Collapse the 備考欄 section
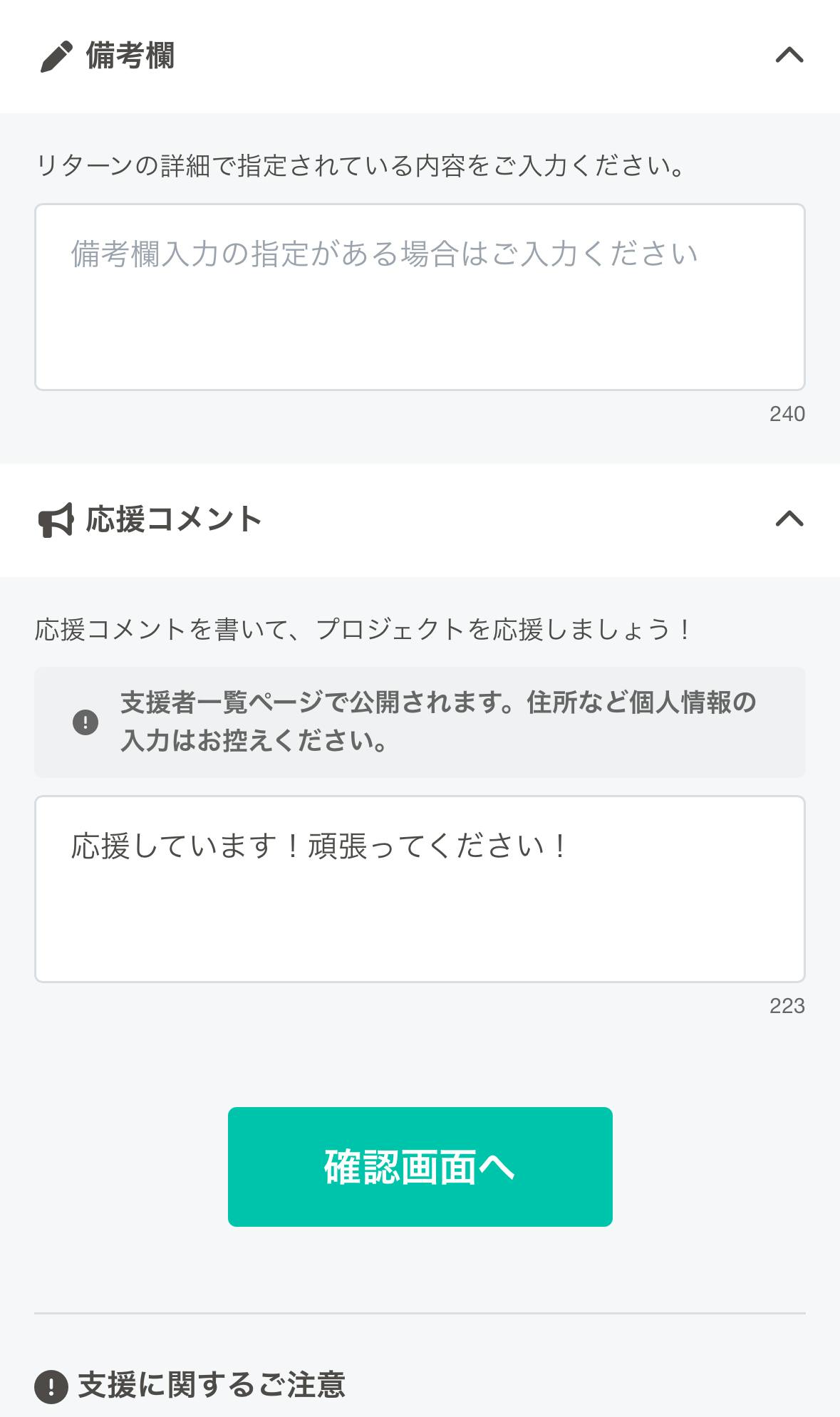This screenshot has width=840, height=1417. [x=789, y=56]
